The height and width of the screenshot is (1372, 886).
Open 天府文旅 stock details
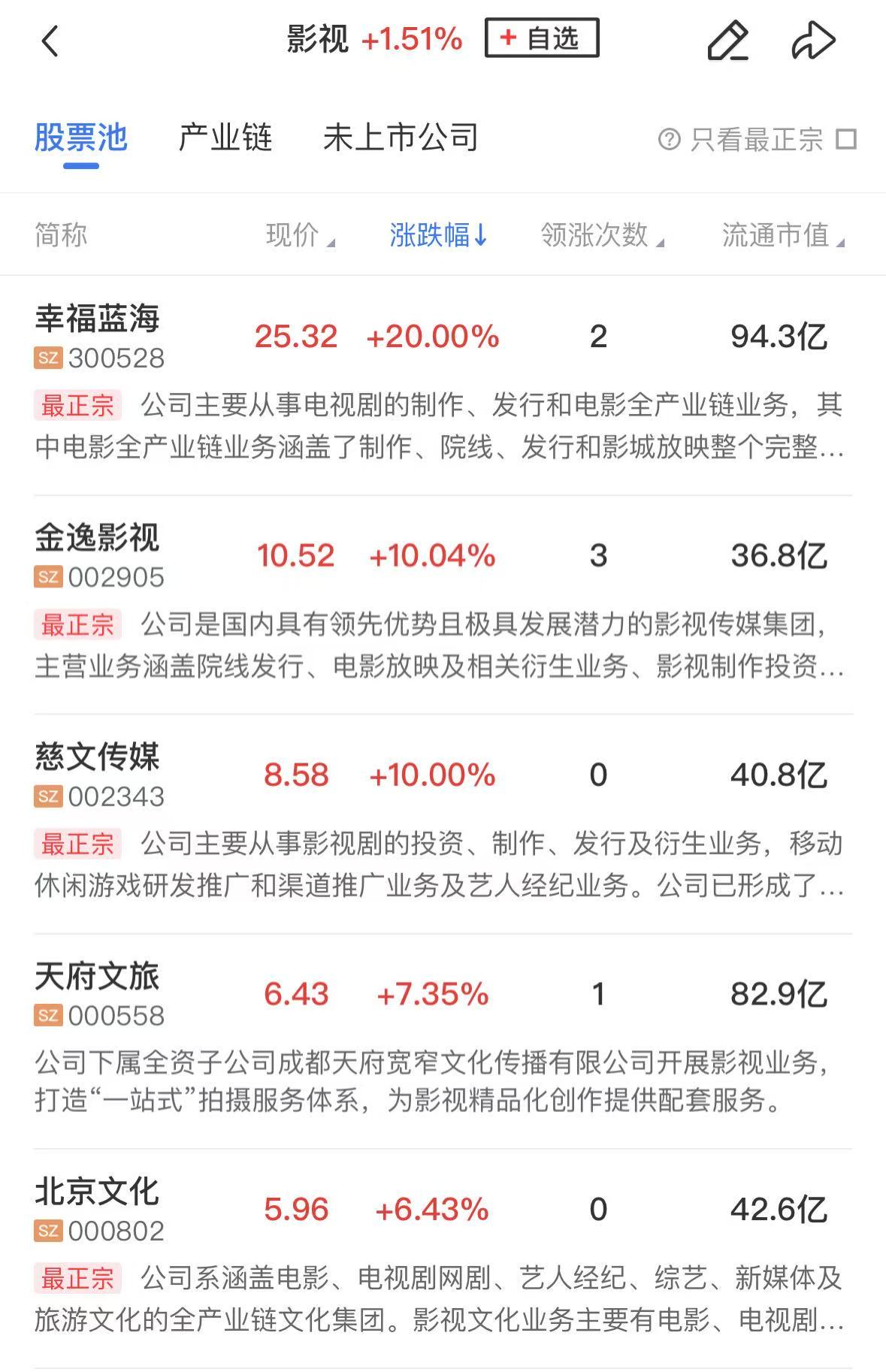(x=98, y=978)
